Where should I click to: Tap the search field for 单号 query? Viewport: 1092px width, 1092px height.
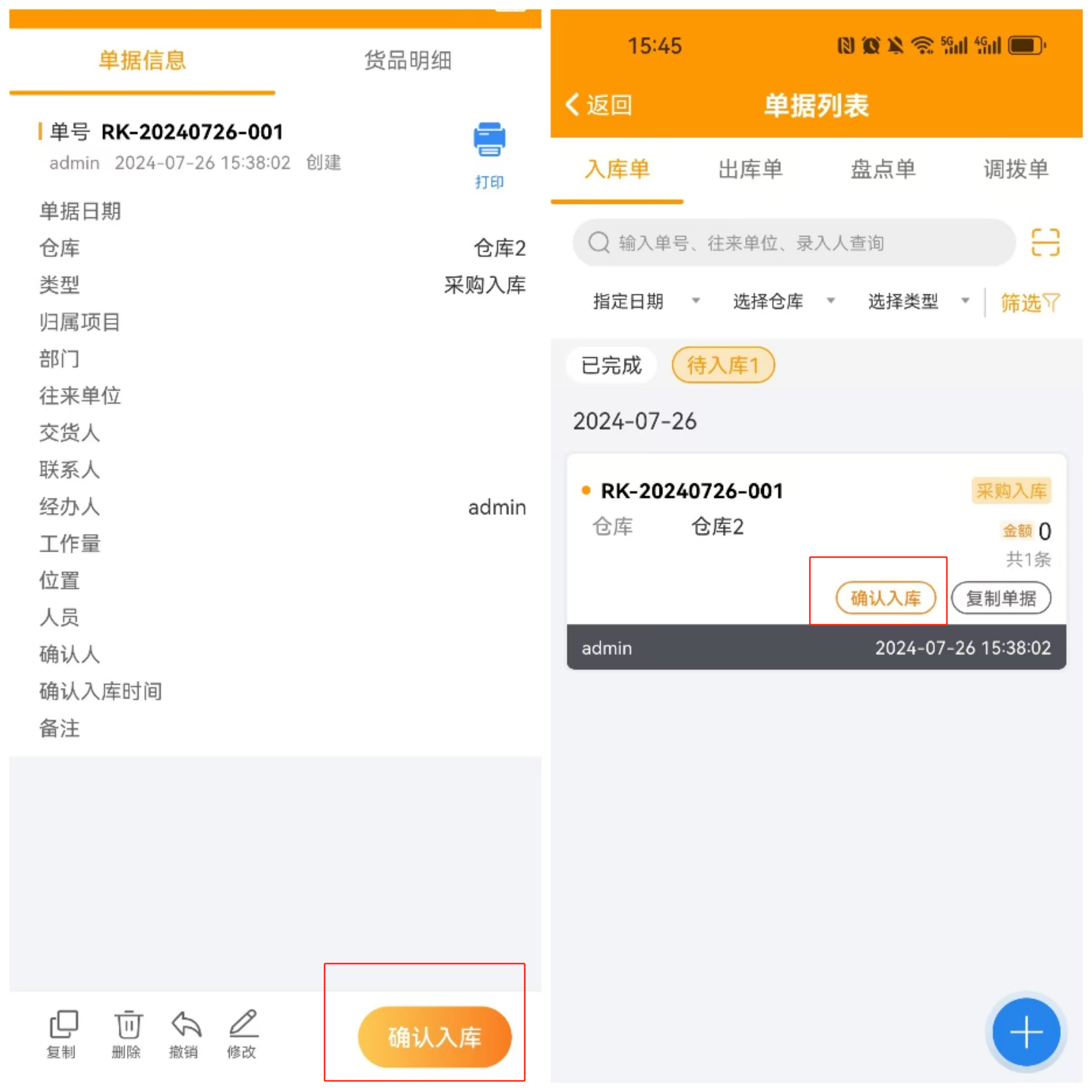tap(794, 243)
